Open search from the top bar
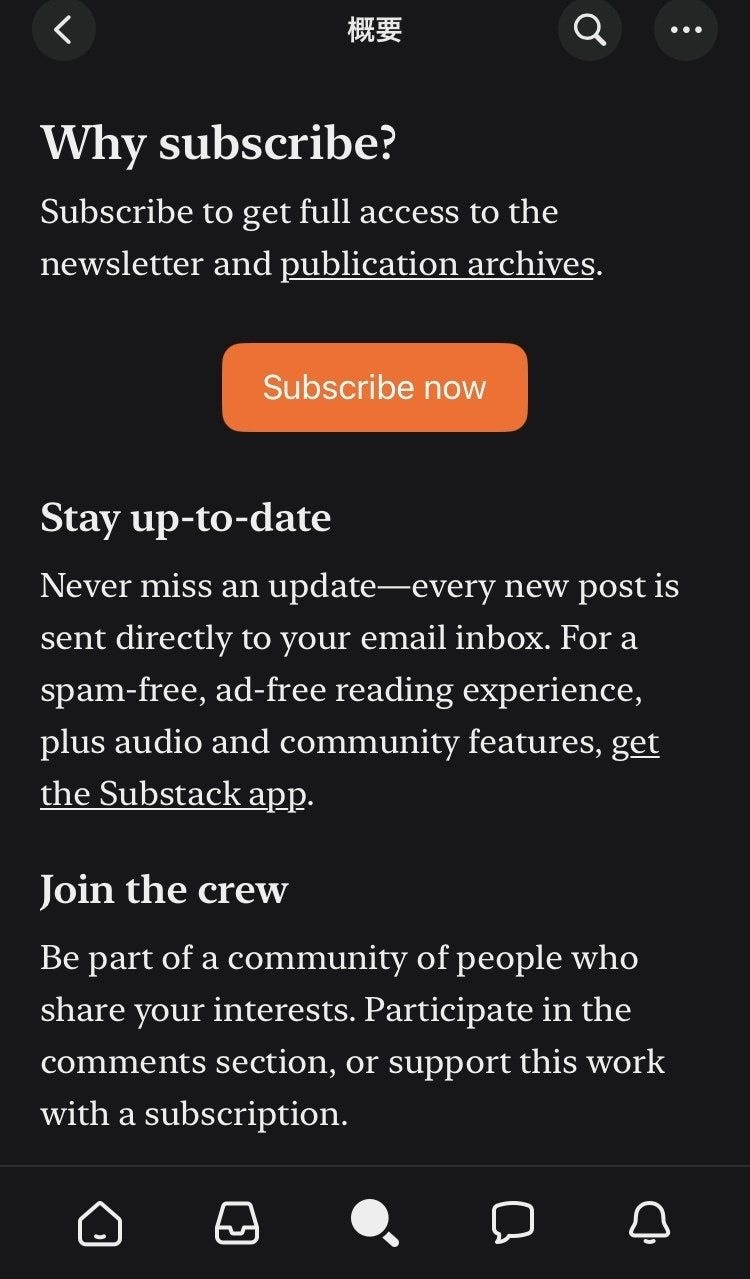 tap(590, 30)
